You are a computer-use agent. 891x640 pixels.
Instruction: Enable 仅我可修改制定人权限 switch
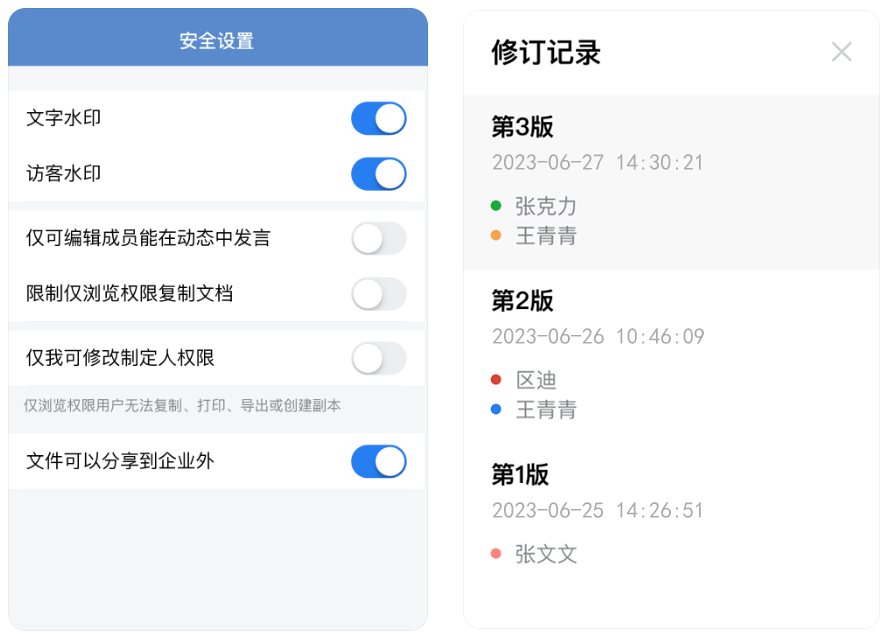pyautogui.click(x=378, y=358)
